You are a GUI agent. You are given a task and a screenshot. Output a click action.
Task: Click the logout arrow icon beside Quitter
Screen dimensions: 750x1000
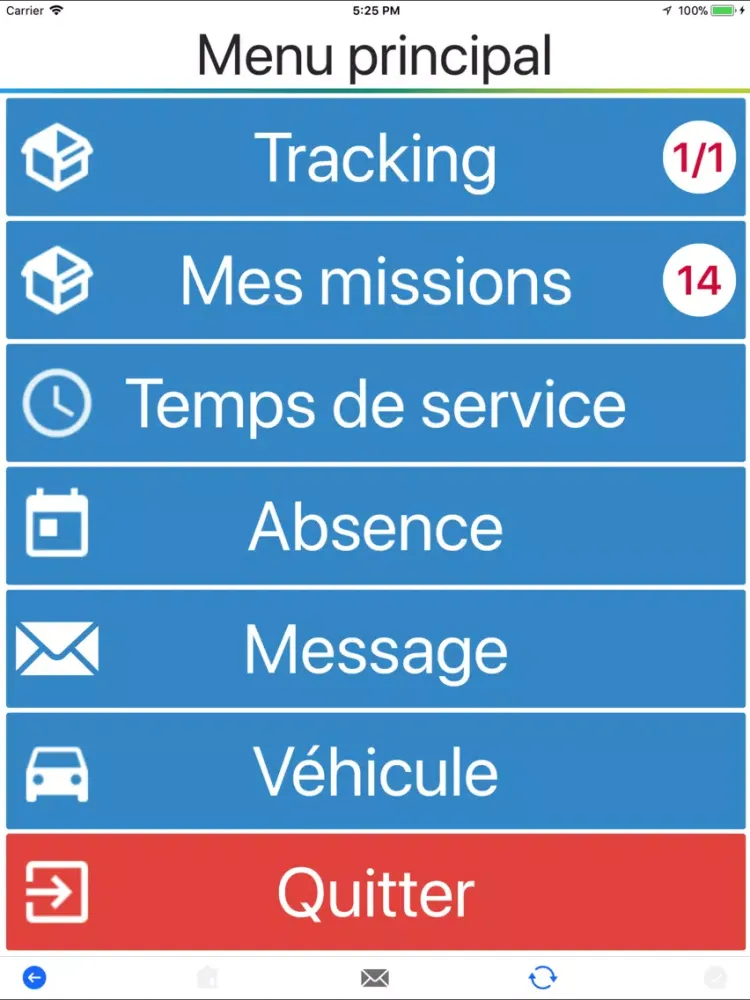(x=57, y=893)
